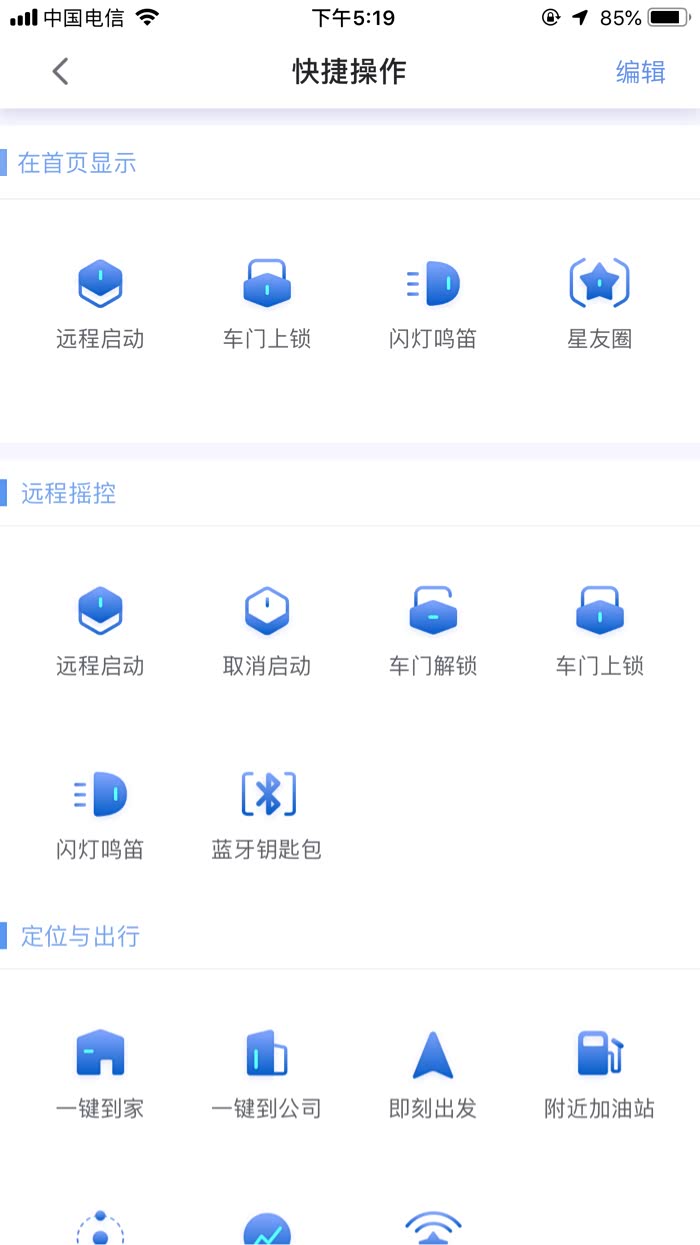Tap 一键到家 navigation shortcut
Viewport: 700px width, 1245px height.
coord(100,1073)
